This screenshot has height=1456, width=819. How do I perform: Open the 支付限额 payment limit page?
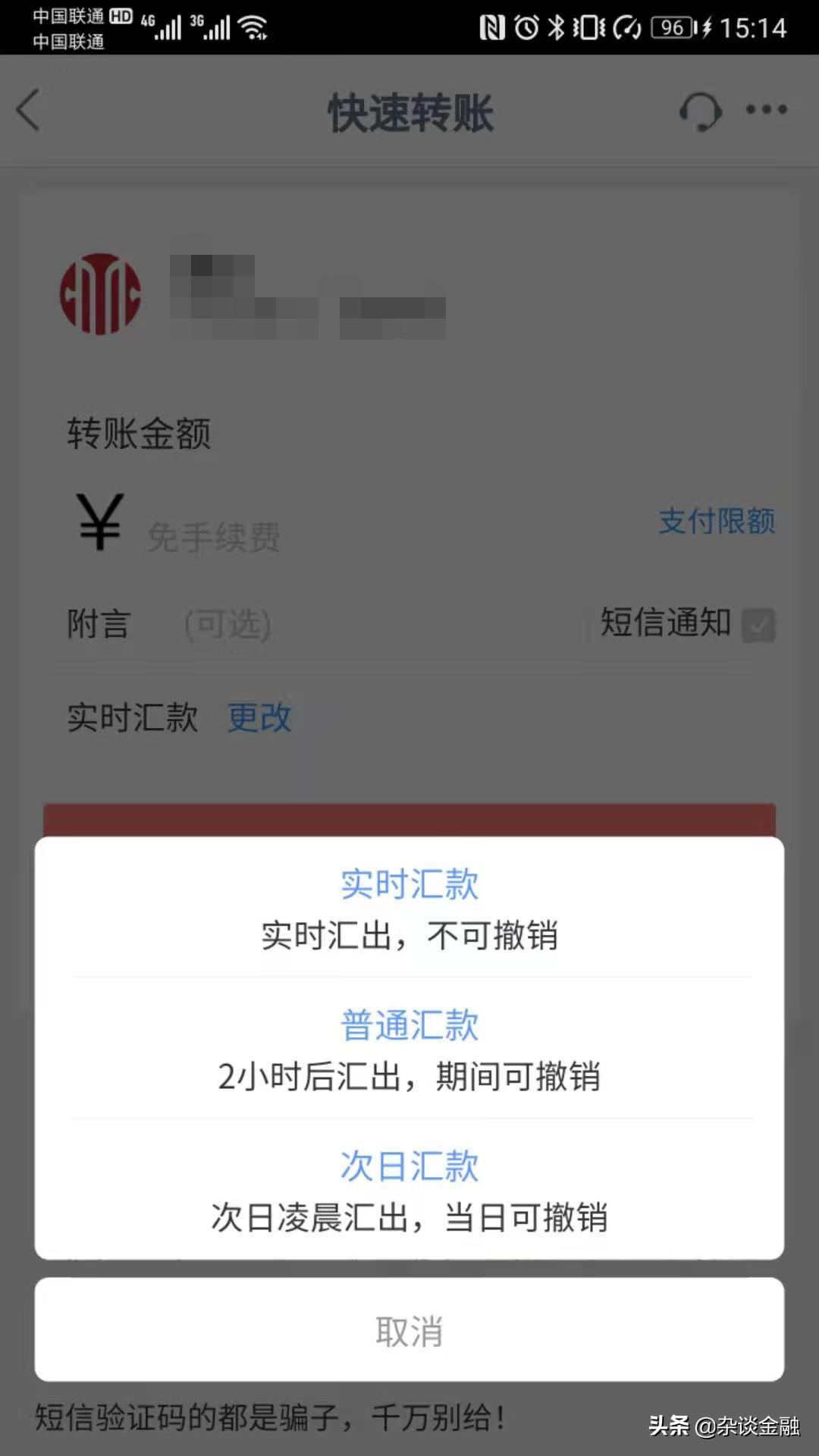[x=717, y=520]
